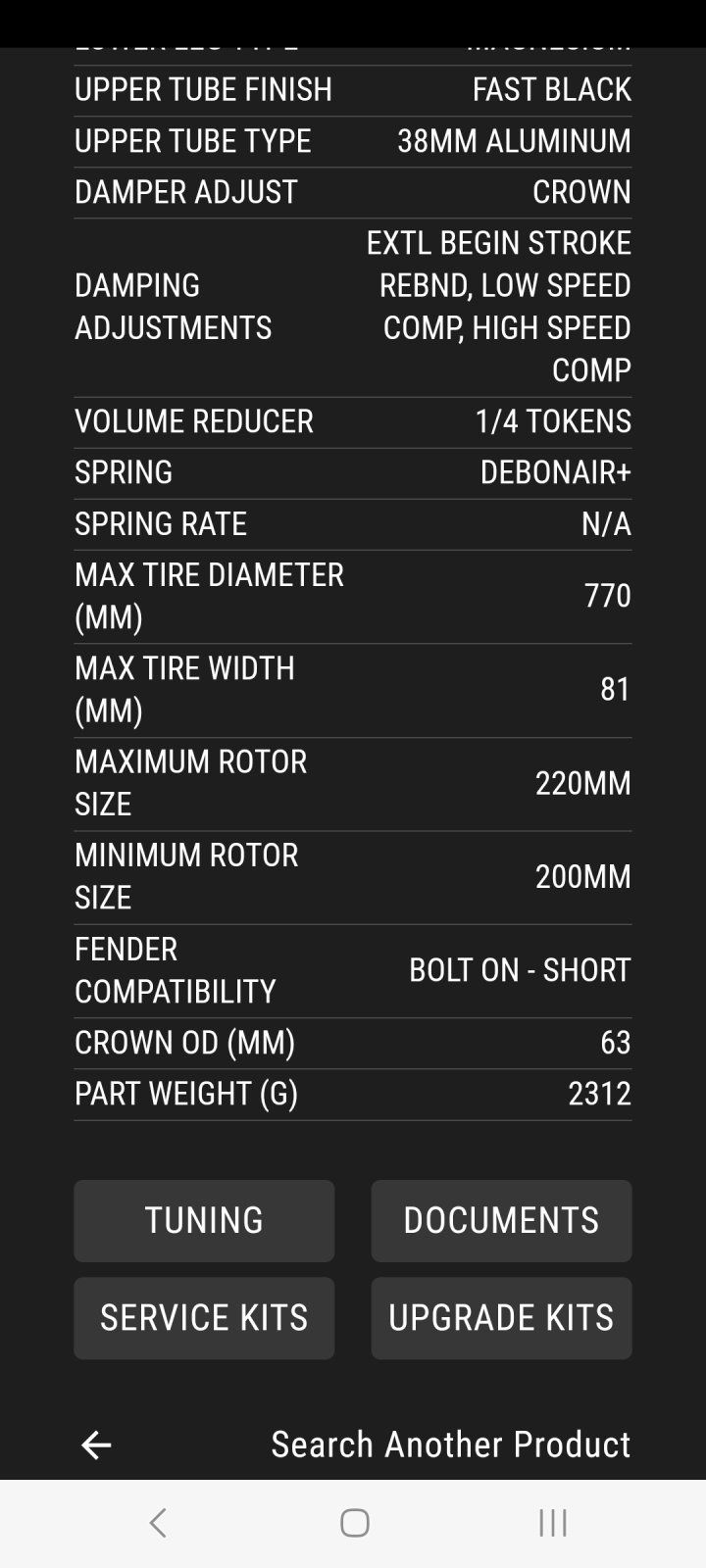View product Documents
This screenshot has height=1568, width=706.
pos(501,1220)
